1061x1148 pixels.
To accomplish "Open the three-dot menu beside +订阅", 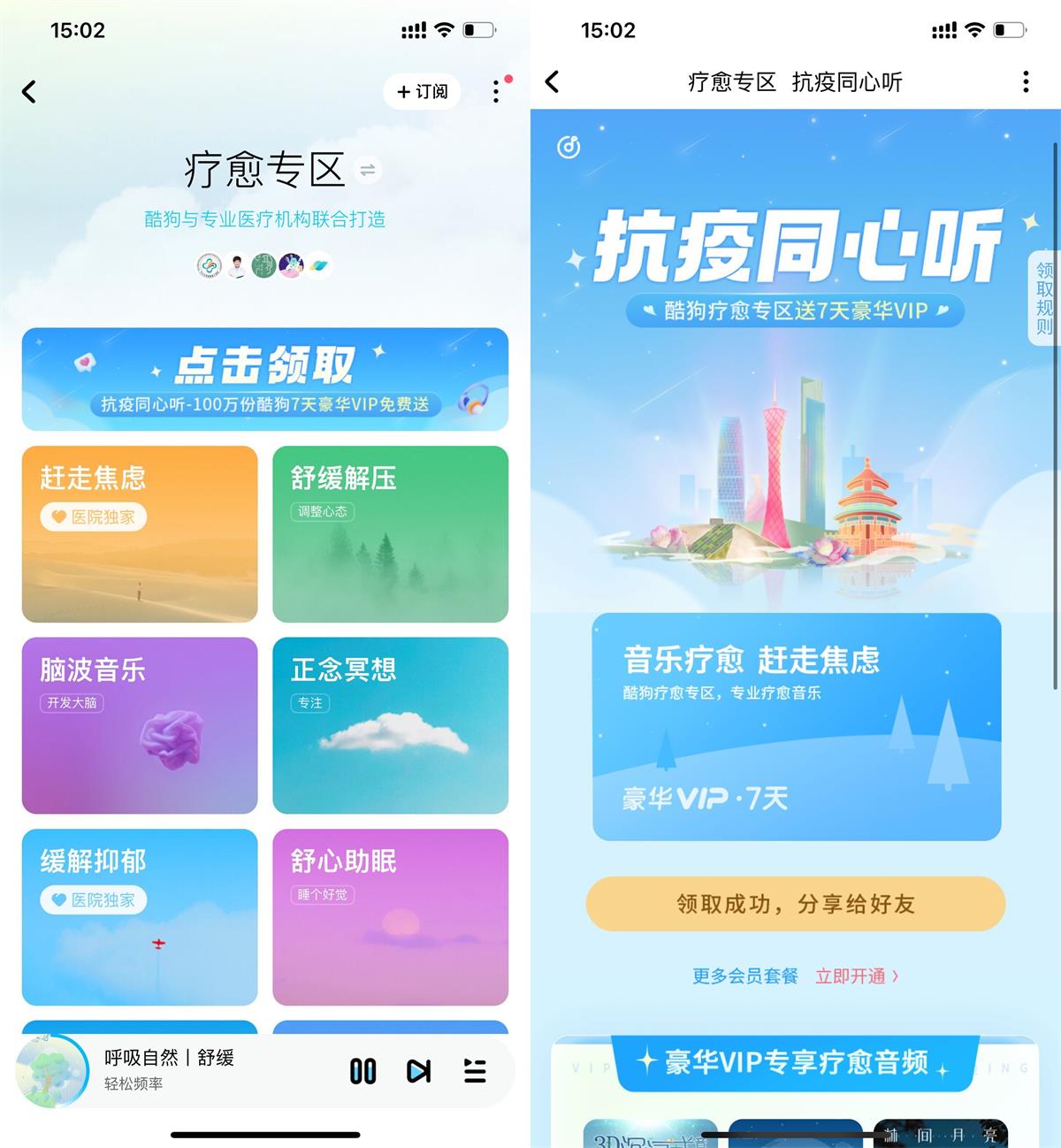I will [495, 92].
